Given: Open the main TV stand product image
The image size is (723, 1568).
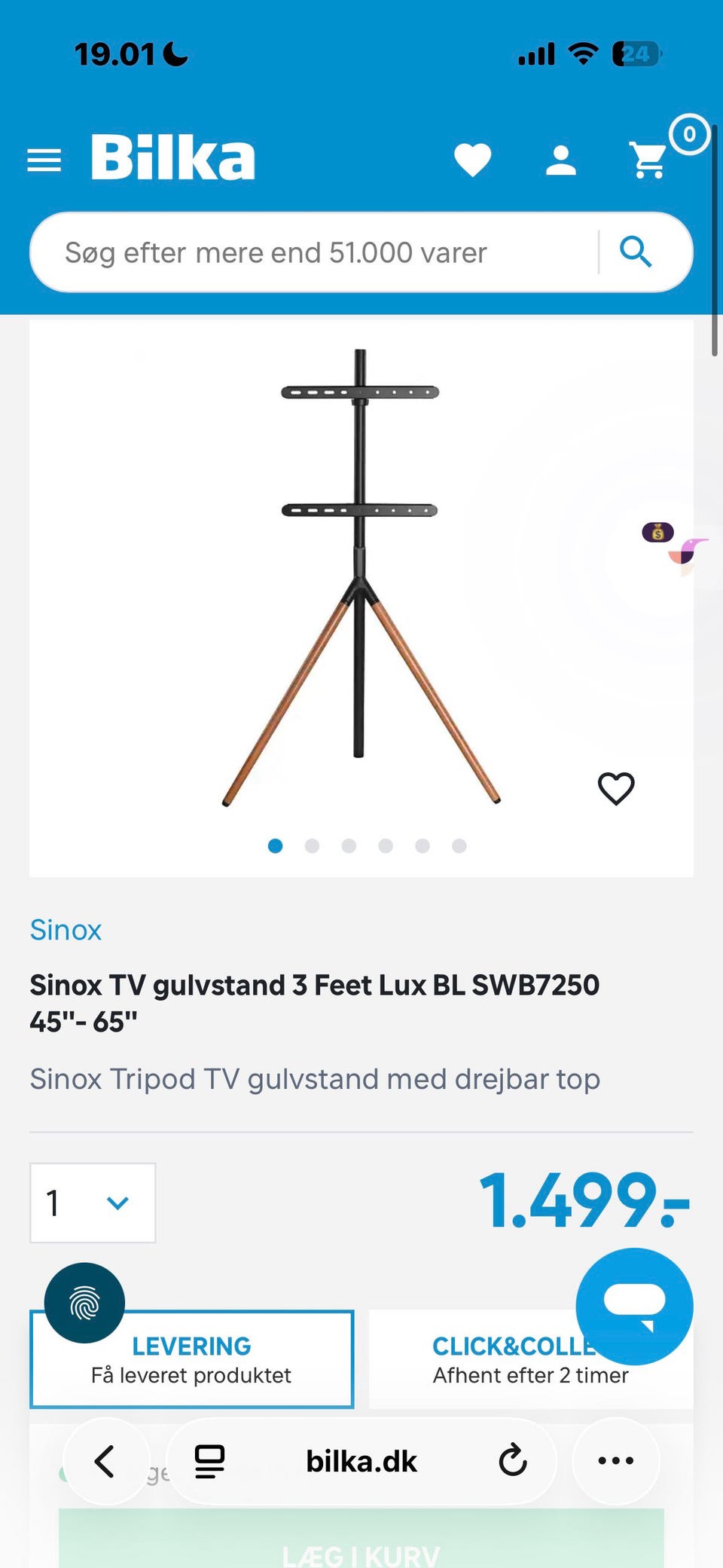Looking at the screenshot, I should click(x=360, y=576).
